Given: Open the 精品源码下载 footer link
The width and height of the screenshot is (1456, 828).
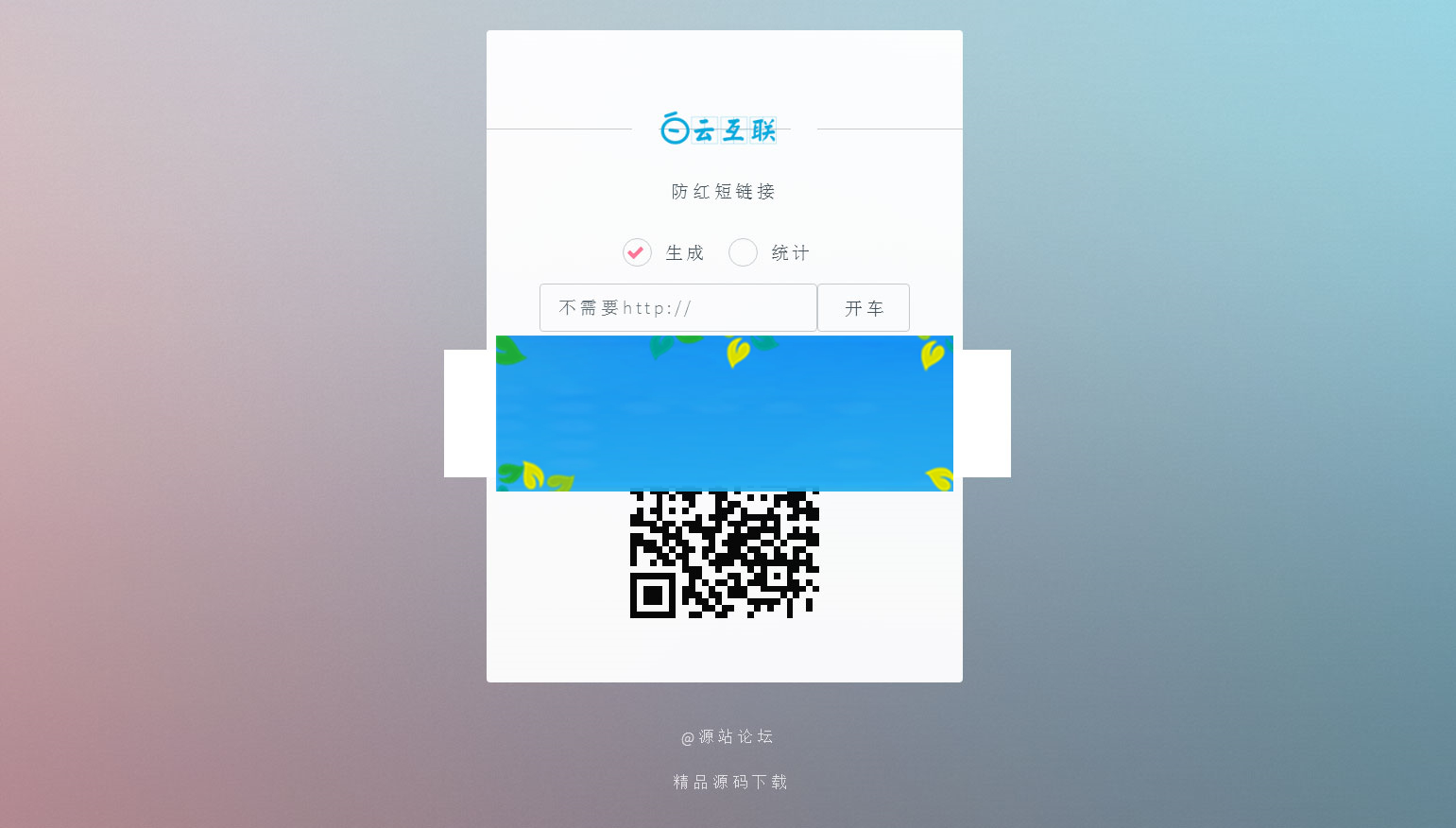Looking at the screenshot, I should (729, 782).
